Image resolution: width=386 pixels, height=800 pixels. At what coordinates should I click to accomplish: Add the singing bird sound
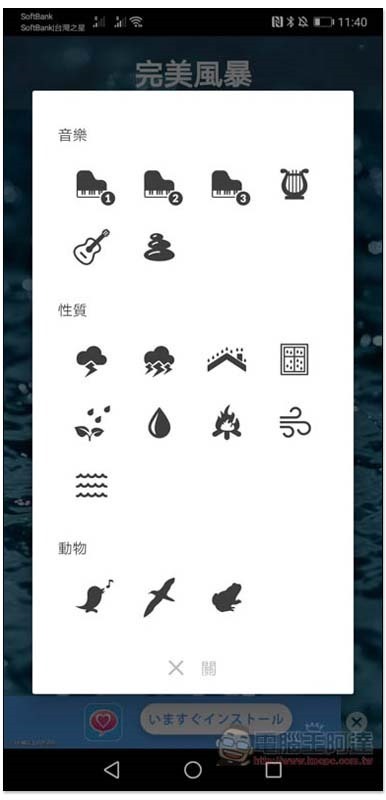pyautogui.click(x=95, y=596)
